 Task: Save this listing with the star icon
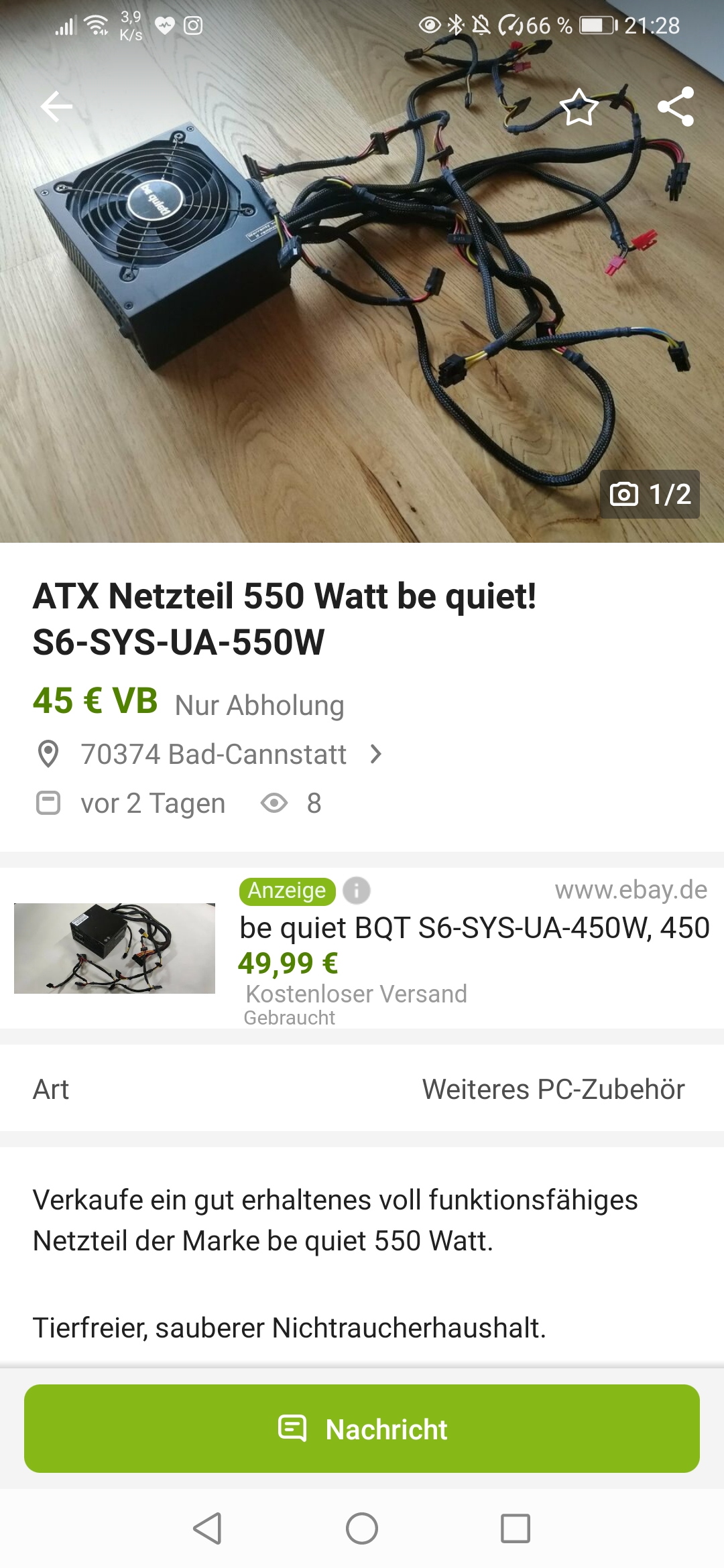coord(579,107)
